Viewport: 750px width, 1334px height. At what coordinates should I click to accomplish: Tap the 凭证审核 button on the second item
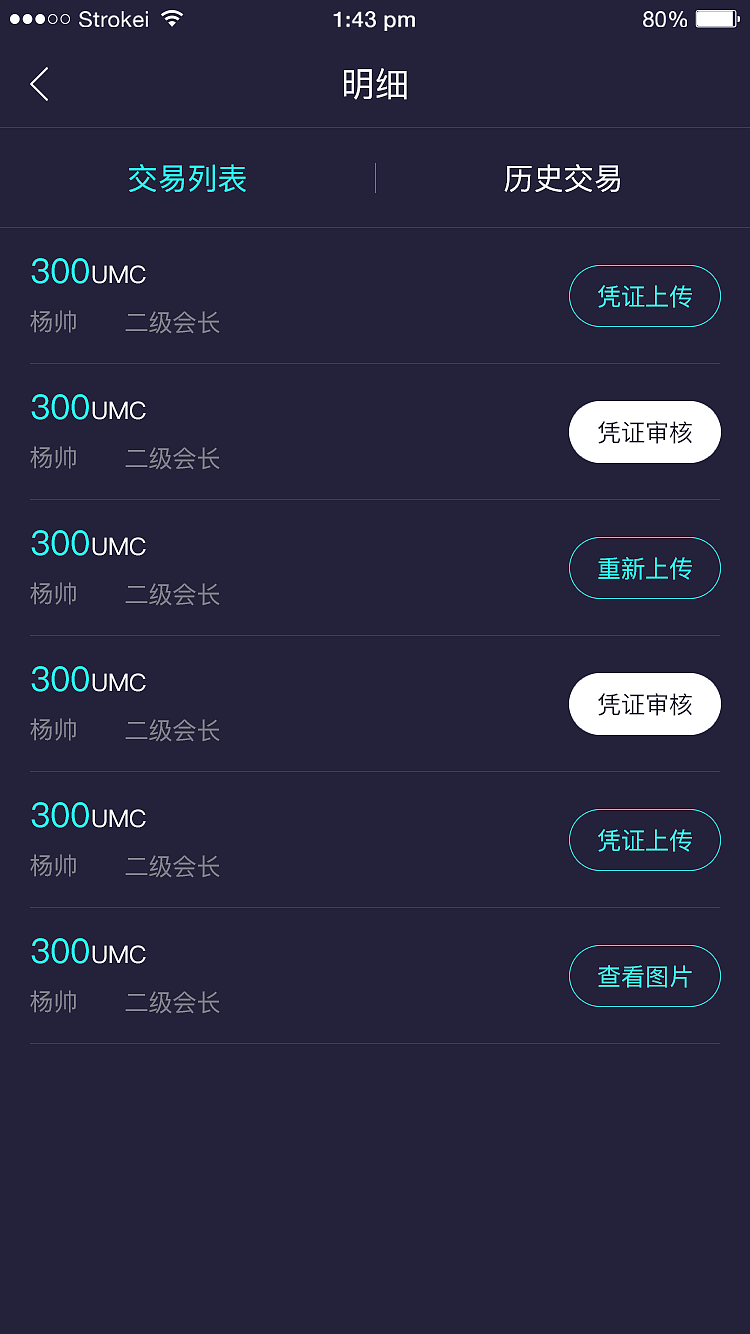(644, 432)
